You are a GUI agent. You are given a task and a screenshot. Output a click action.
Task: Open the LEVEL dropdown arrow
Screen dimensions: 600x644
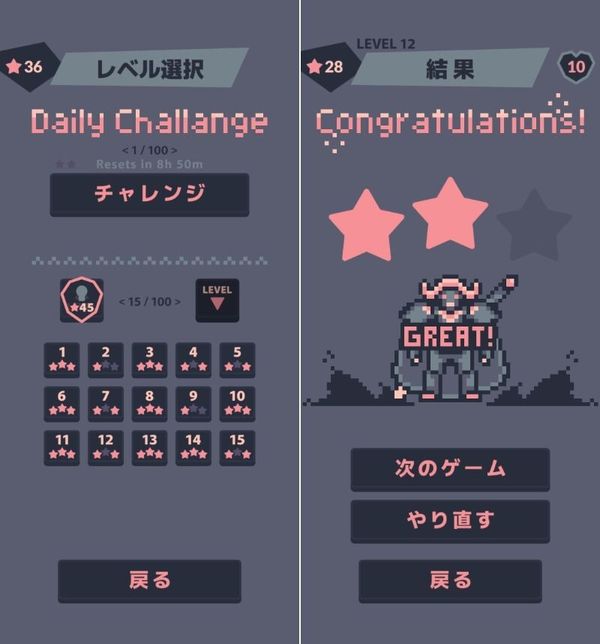(x=217, y=300)
